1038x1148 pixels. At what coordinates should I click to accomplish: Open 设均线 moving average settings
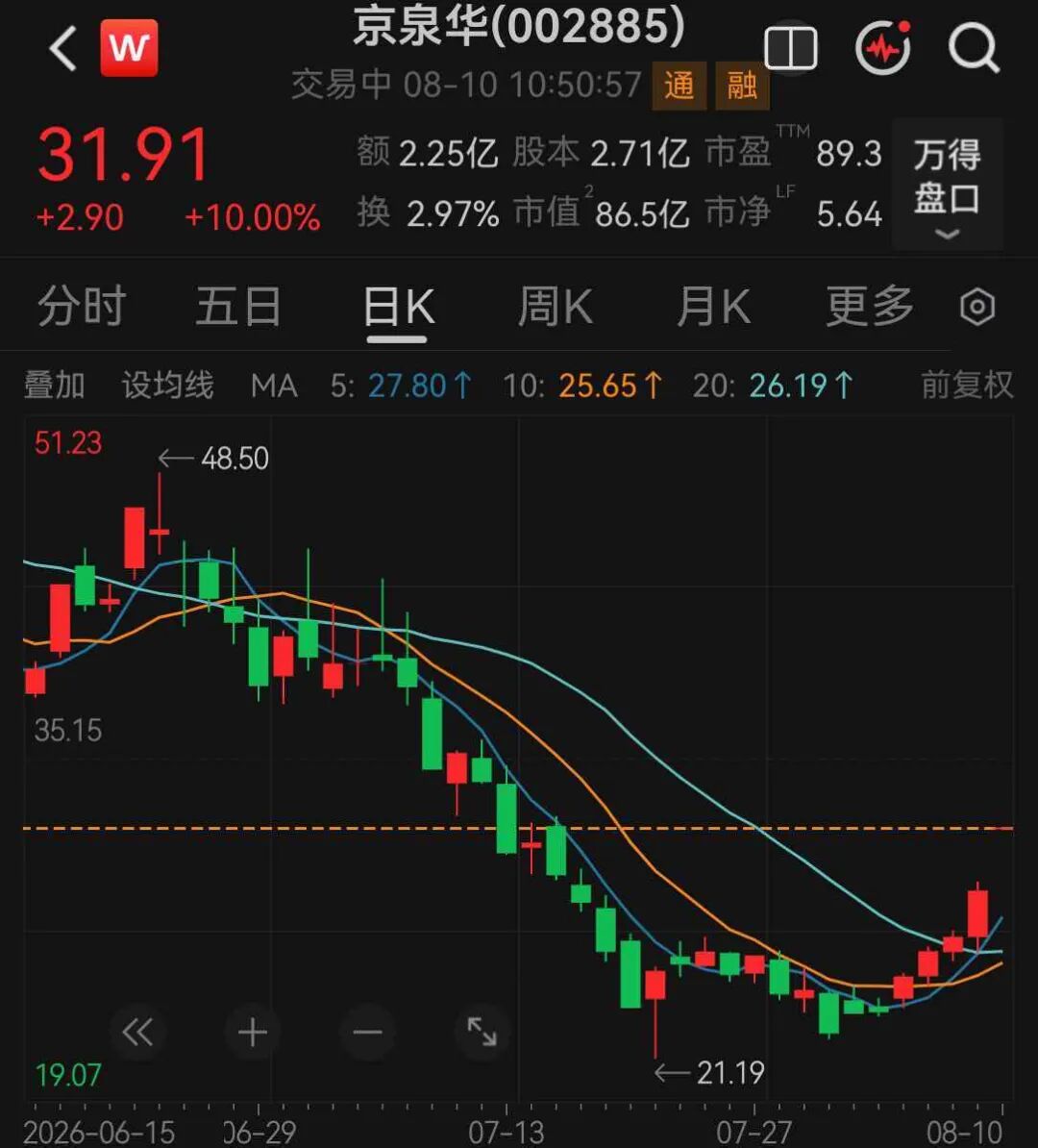click(167, 386)
